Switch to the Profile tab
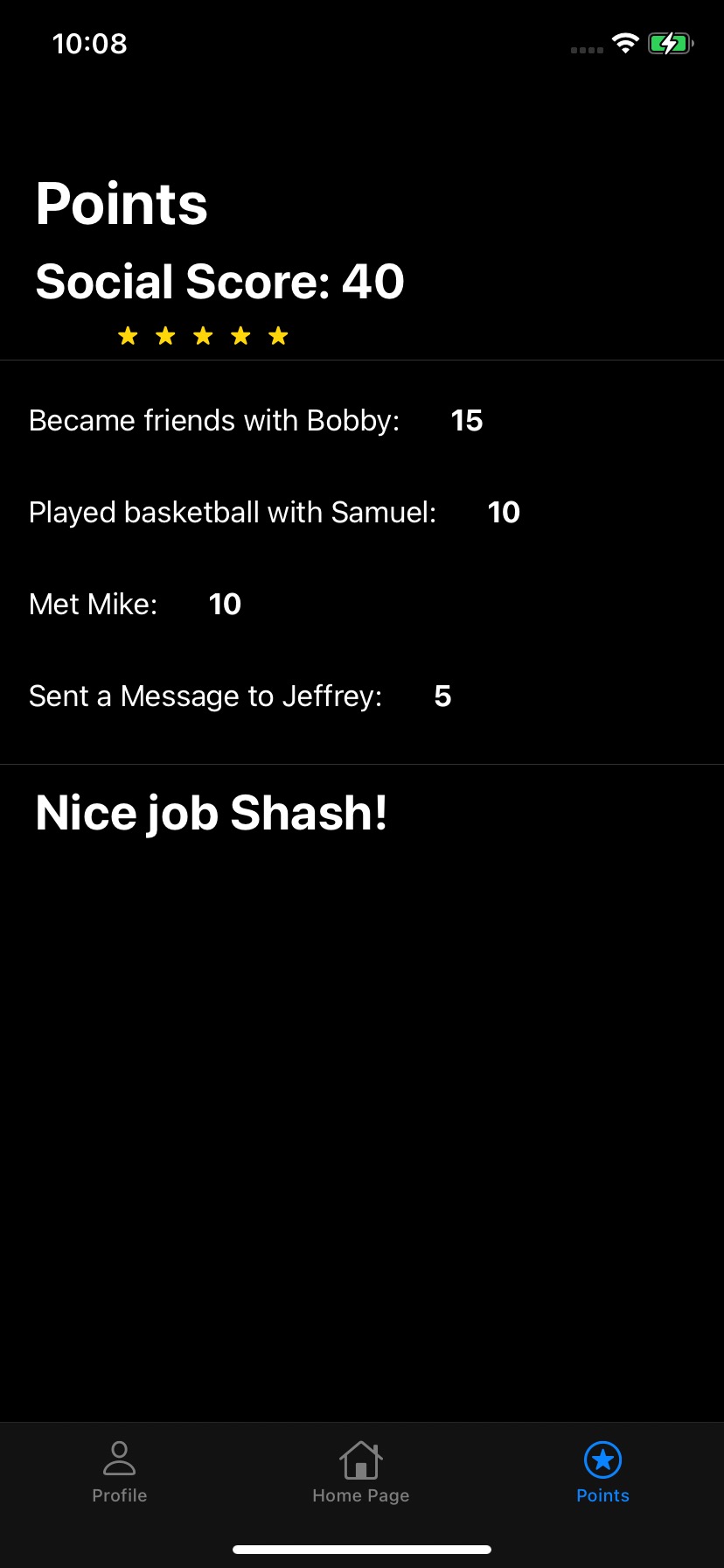Viewport: 724px width, 1568px height. click(x=120, y=1472)
